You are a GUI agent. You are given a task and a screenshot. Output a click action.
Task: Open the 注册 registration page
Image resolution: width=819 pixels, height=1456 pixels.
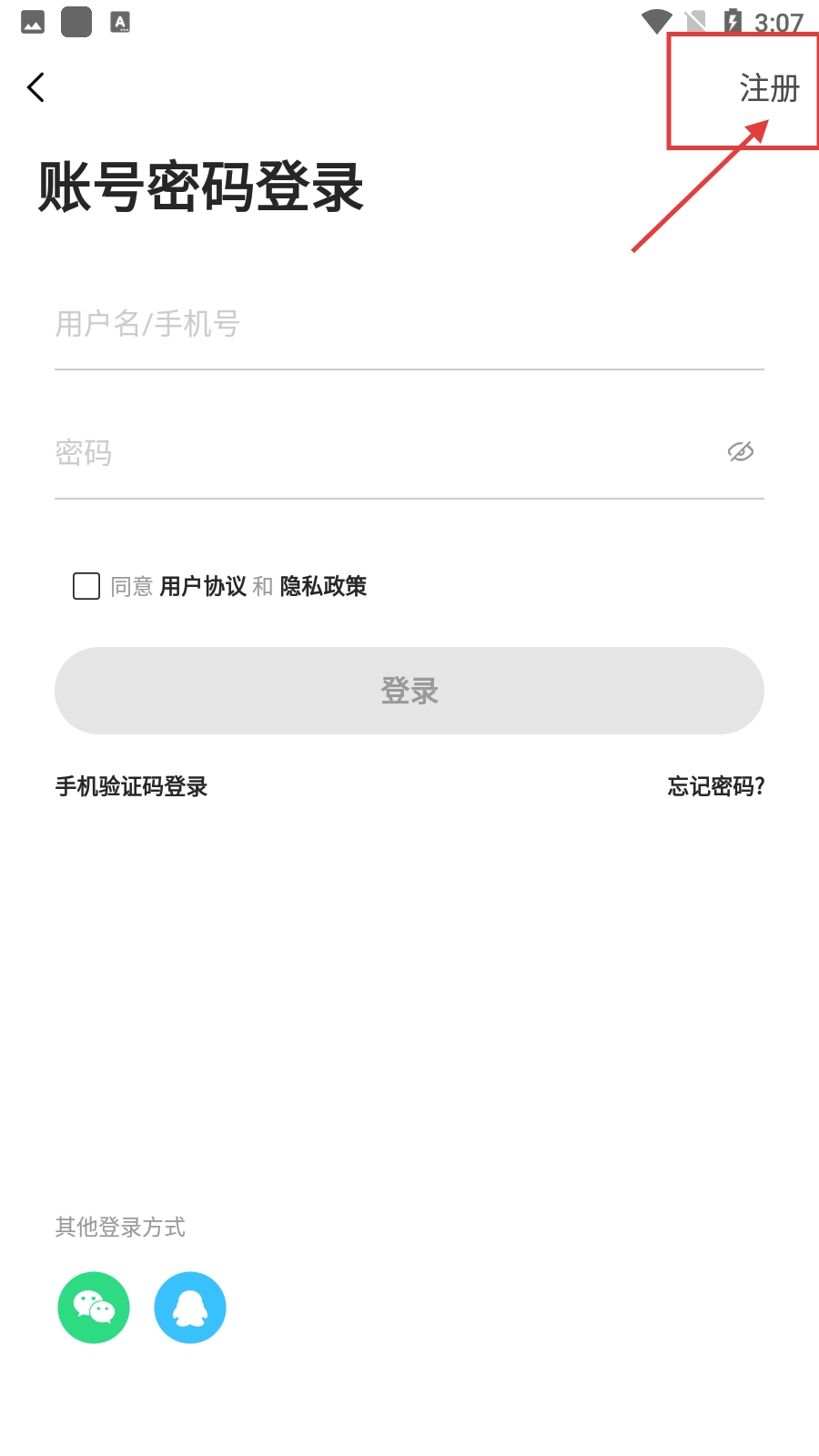point(769,89)
